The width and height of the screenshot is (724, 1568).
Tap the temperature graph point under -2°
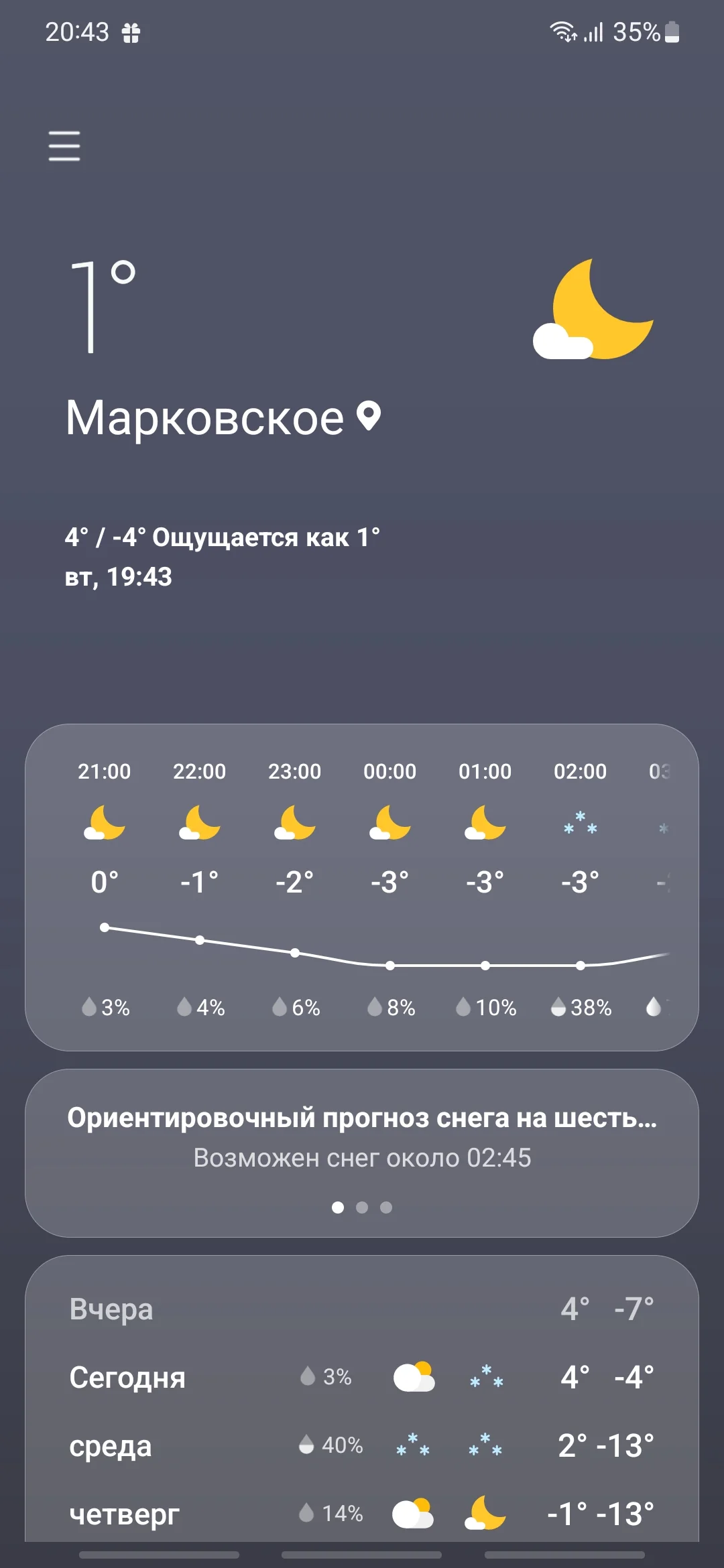pyautogui.click(x=294, y=952)
